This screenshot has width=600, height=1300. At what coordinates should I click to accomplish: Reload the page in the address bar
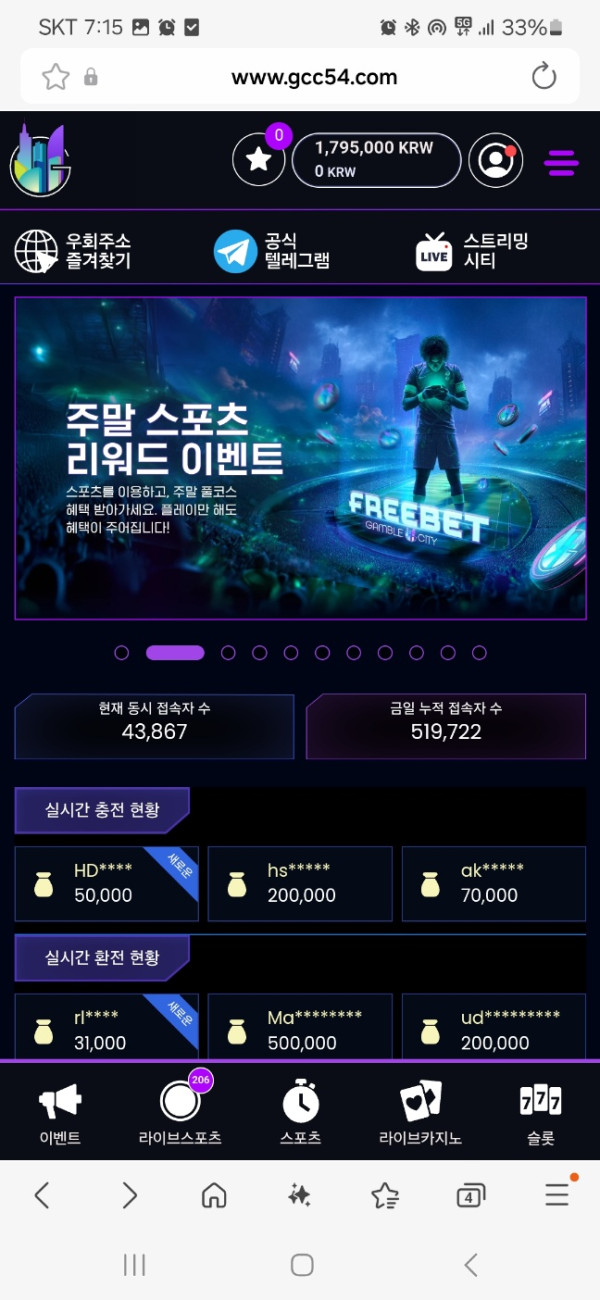[x=543, y=77]
